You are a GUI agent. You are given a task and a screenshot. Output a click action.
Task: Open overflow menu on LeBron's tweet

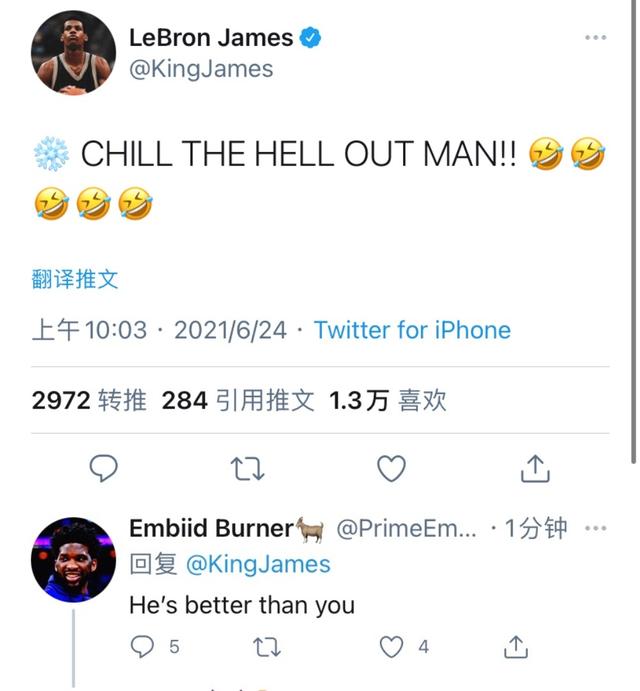click(x=595, y=38)
